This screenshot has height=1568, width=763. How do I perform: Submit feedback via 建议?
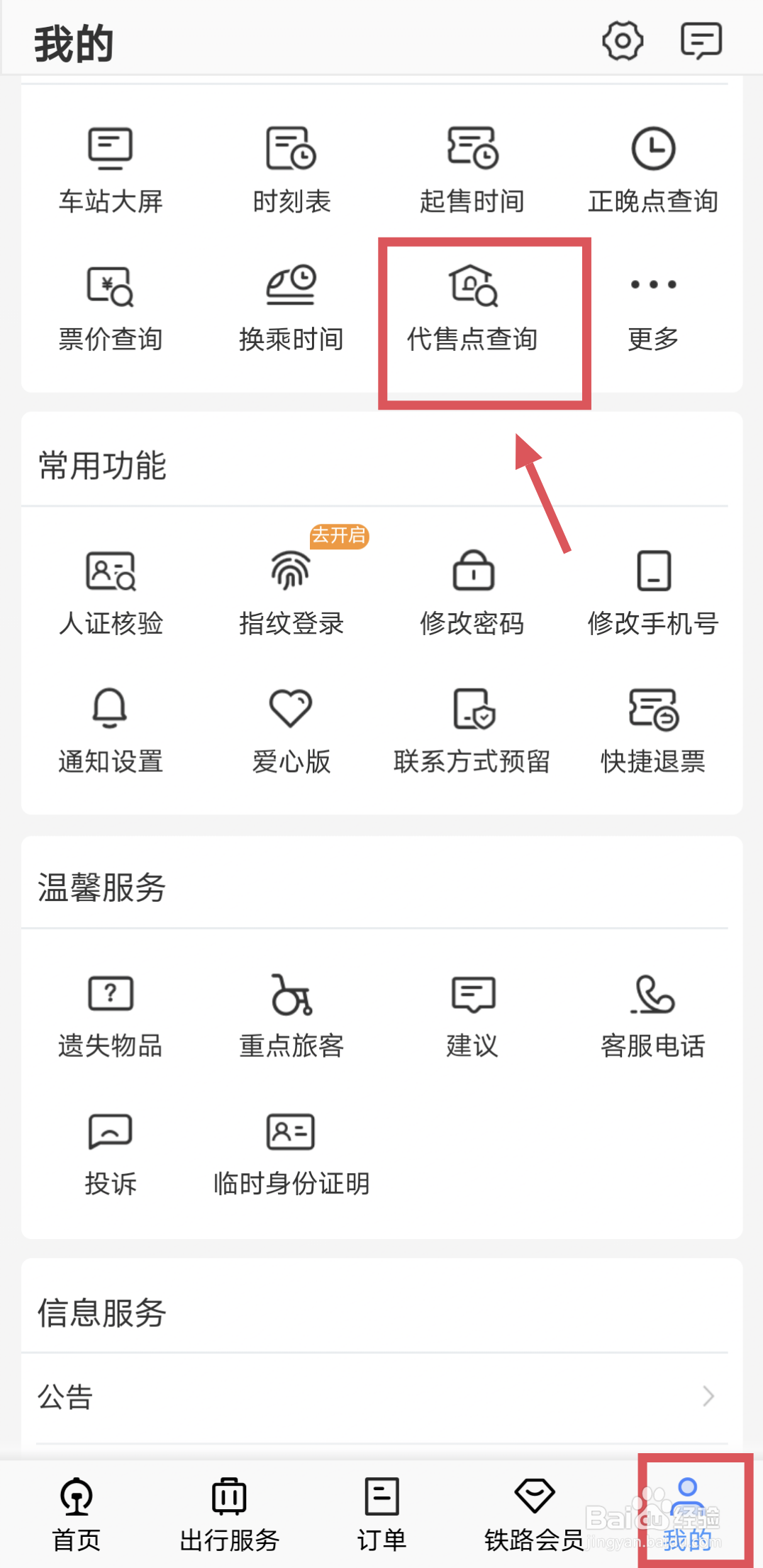[x=472, y=1014]
